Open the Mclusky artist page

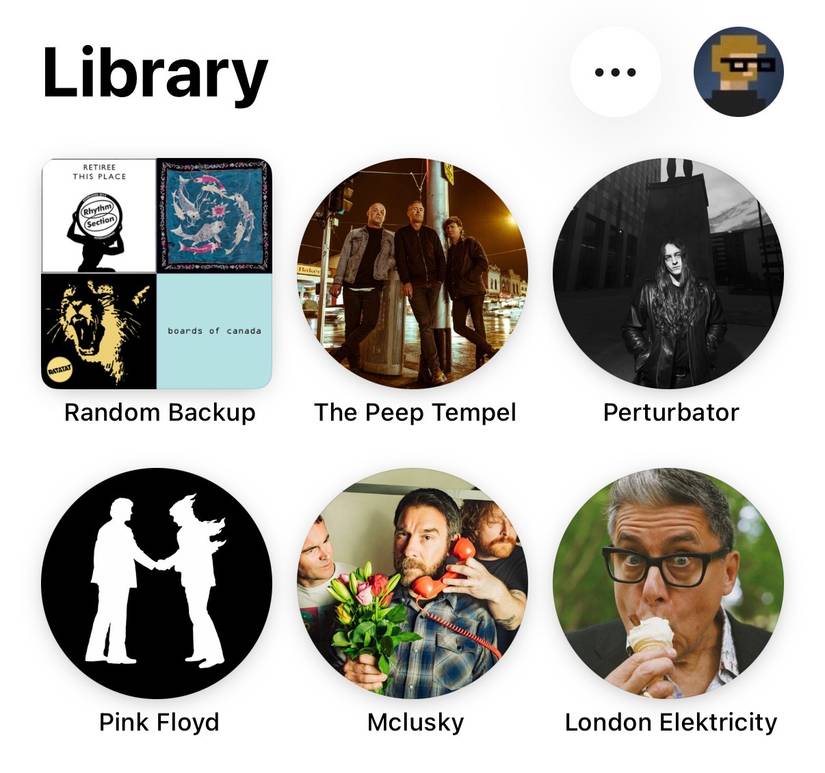[x=413, y=584]
